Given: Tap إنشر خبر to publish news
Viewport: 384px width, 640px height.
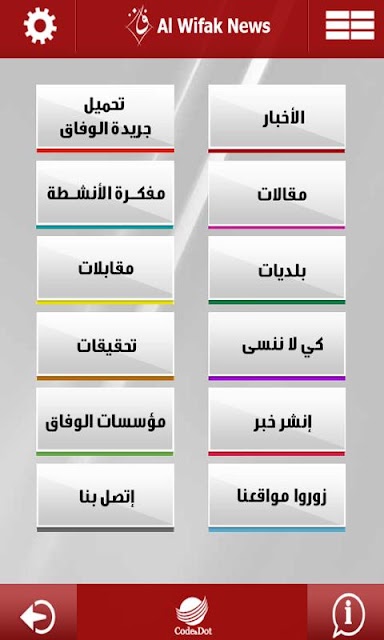Looking at the screenshot, I should 277,422.
